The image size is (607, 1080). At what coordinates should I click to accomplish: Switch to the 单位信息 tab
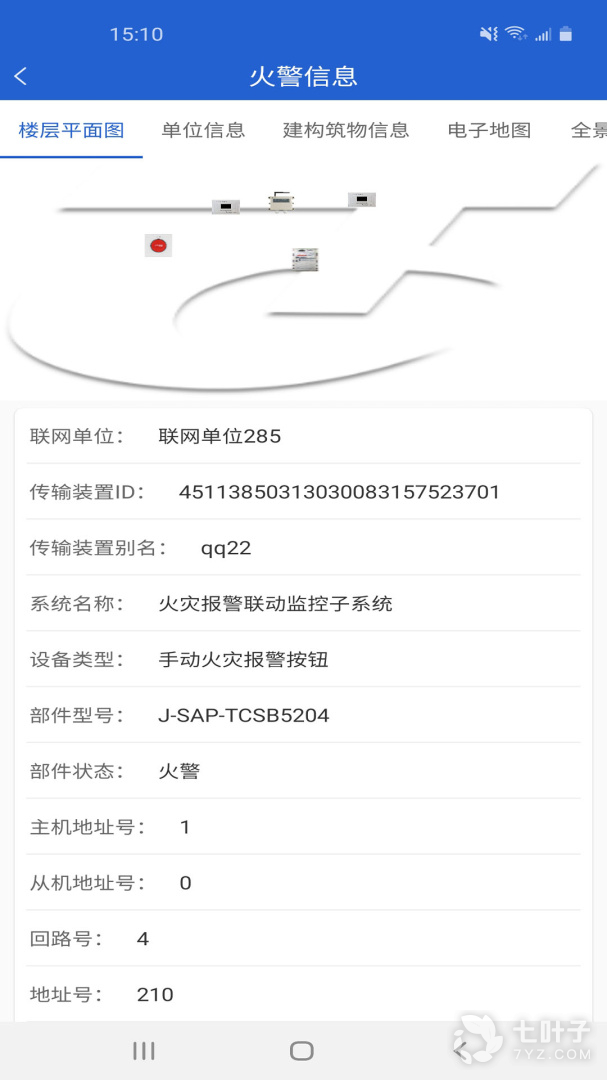[x=203, y=130]
